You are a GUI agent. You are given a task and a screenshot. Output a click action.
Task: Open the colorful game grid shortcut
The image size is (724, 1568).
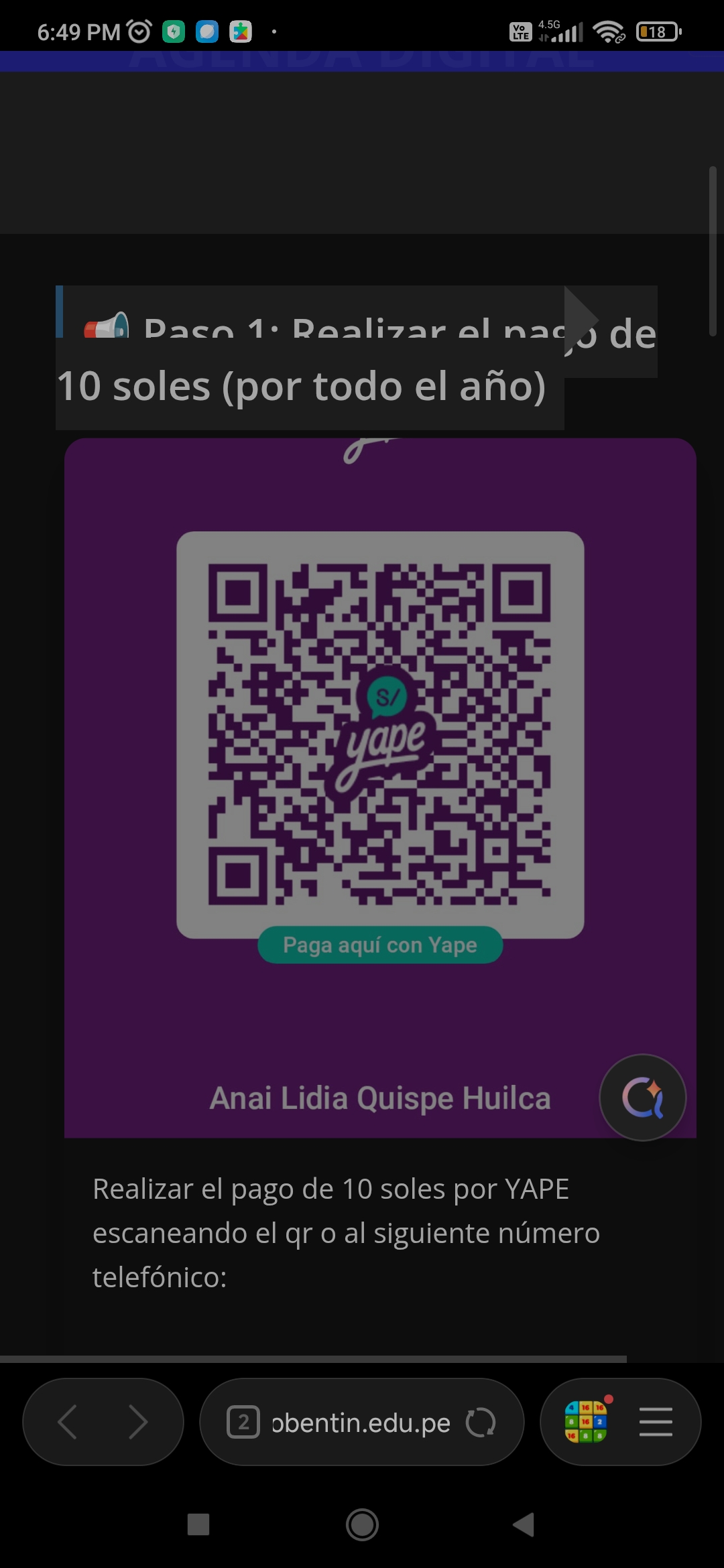click(586, 1422)
